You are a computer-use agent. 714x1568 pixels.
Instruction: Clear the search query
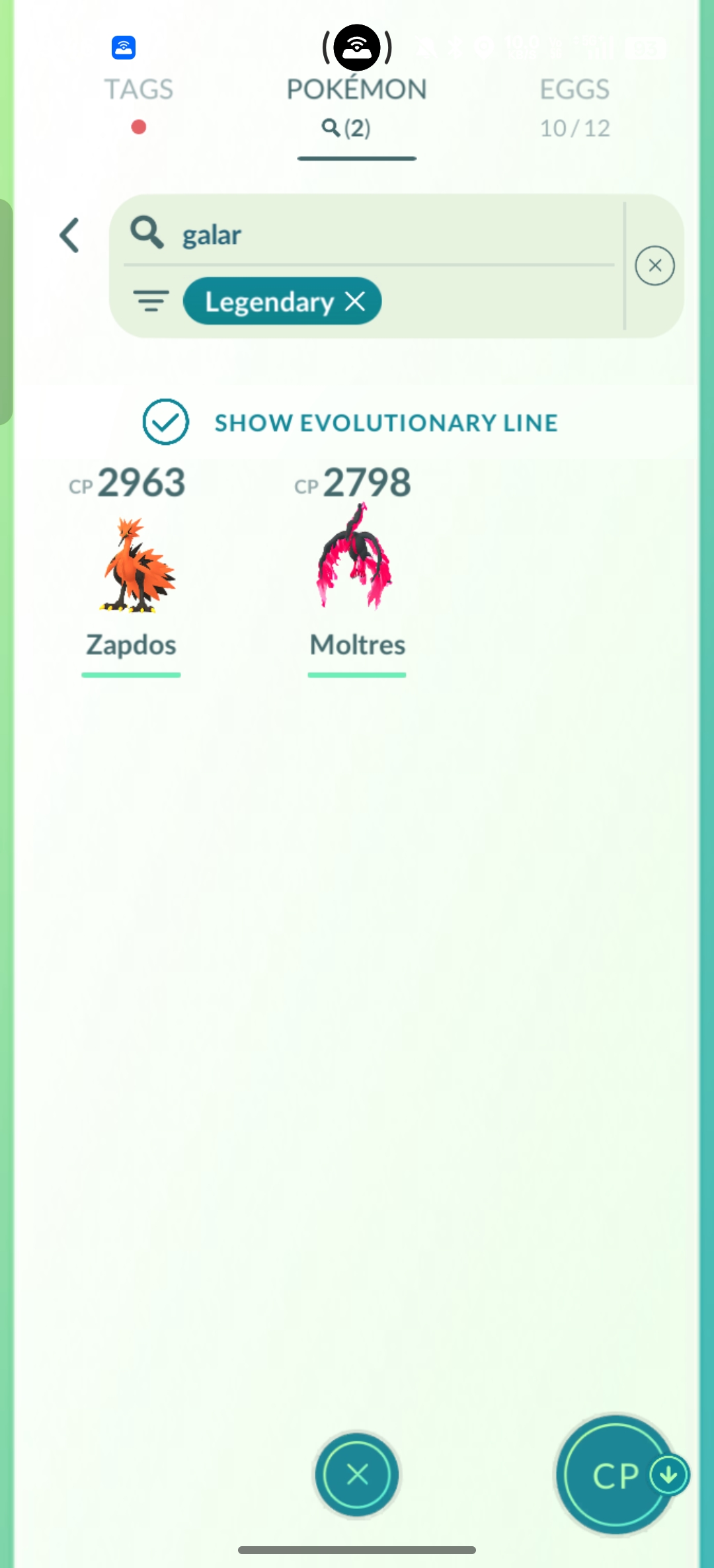click(x=654, y=266)
